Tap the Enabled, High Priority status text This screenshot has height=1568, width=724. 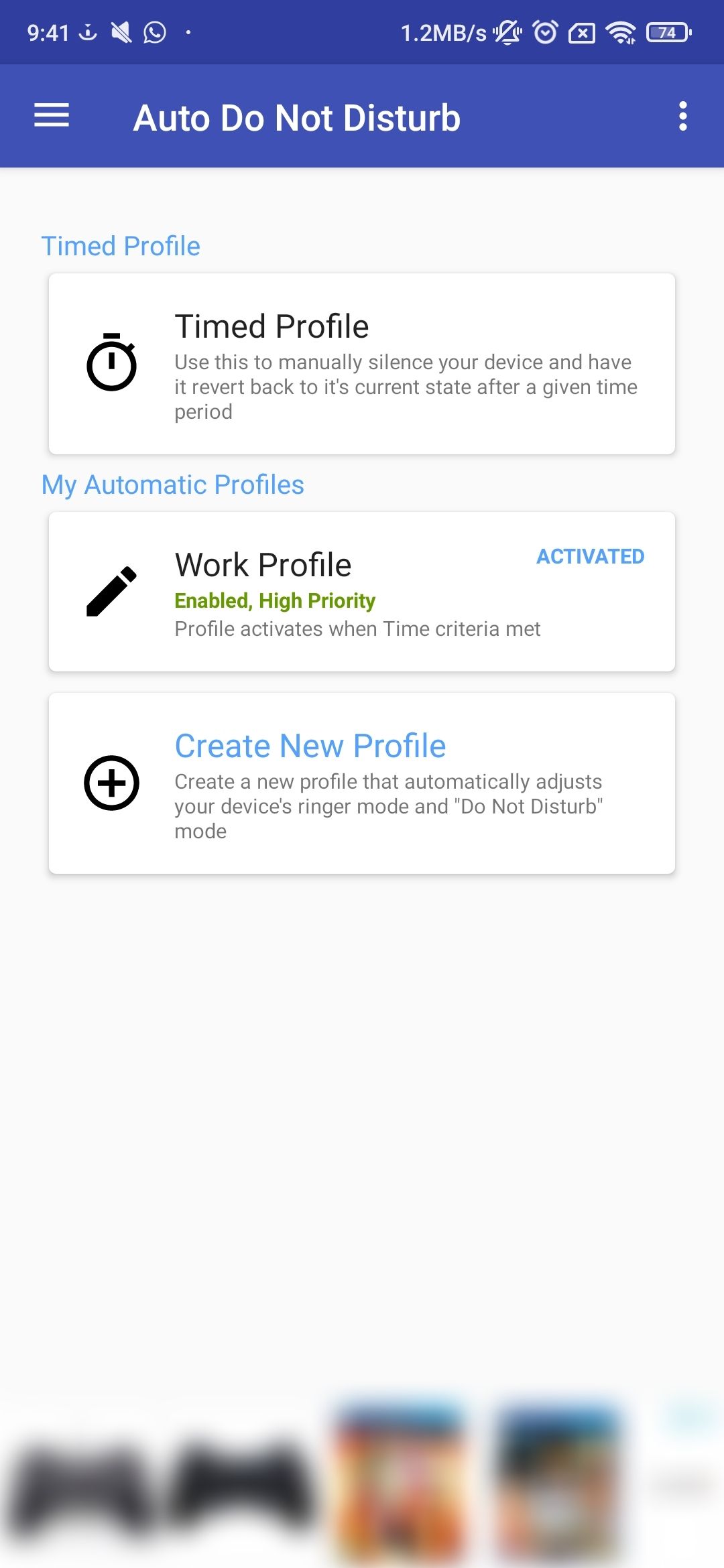pyautogui.click(x=274, y=600)
